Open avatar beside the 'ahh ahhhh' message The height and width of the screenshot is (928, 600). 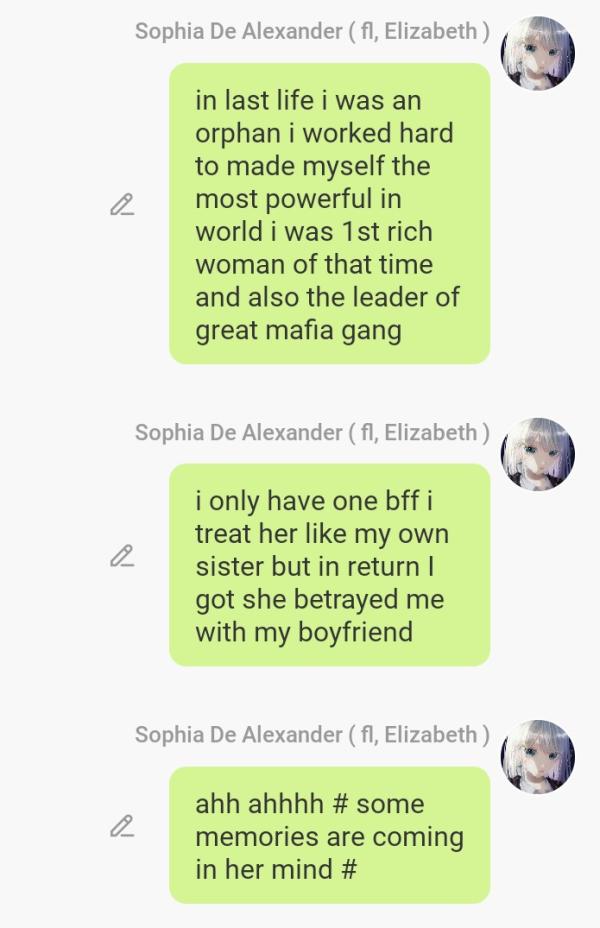[x=538, y=756]
